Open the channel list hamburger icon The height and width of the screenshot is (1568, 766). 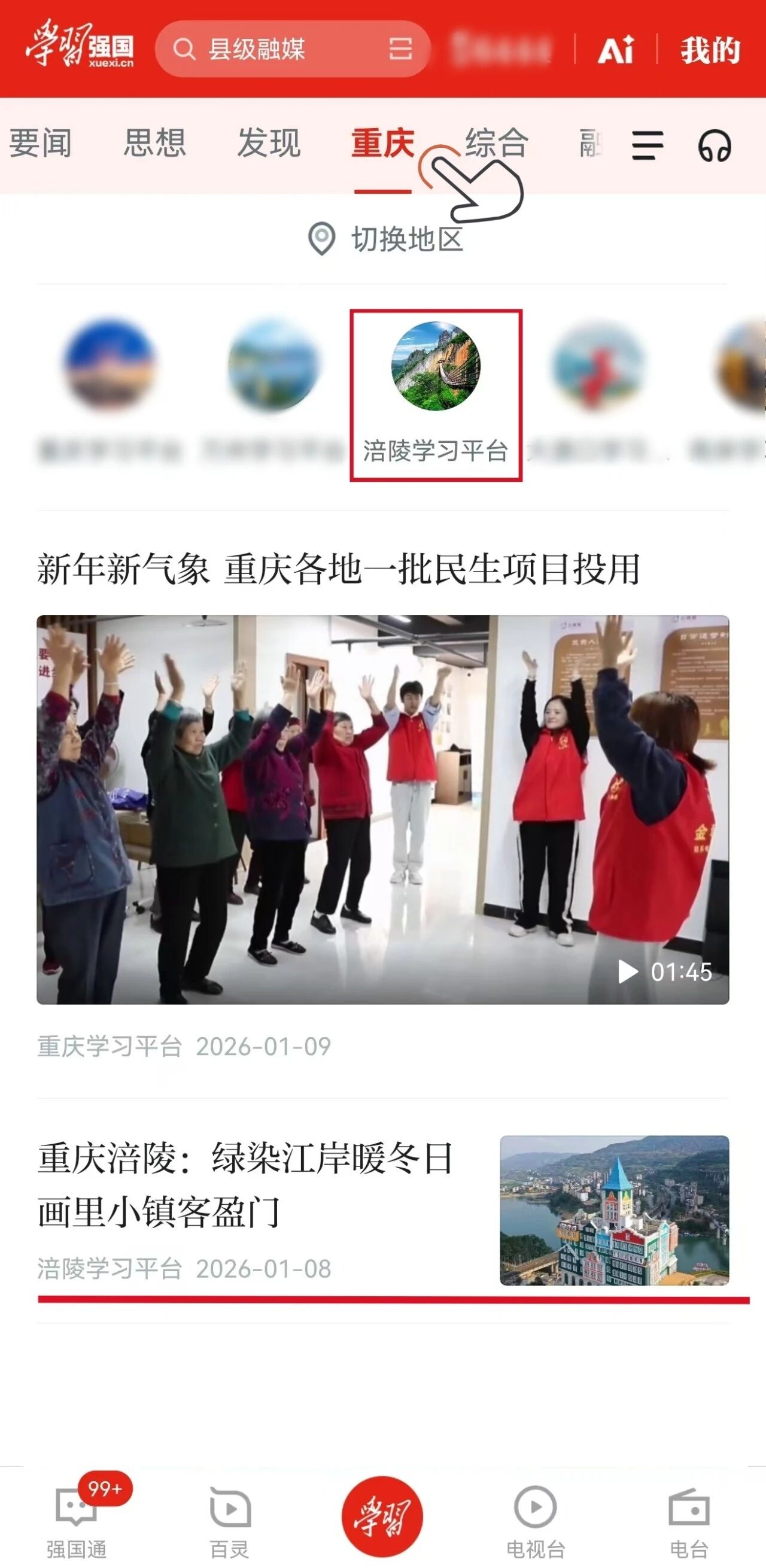(647, 146)
